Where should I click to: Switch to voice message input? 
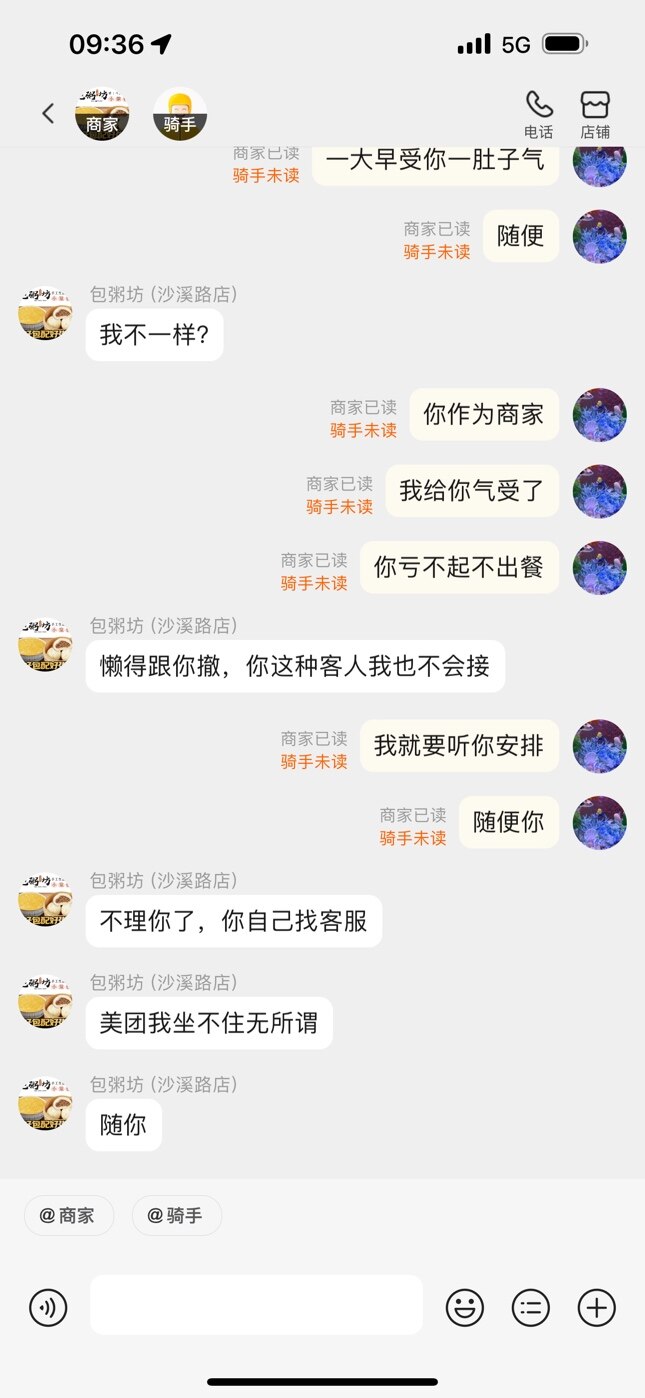[48, 1307]
